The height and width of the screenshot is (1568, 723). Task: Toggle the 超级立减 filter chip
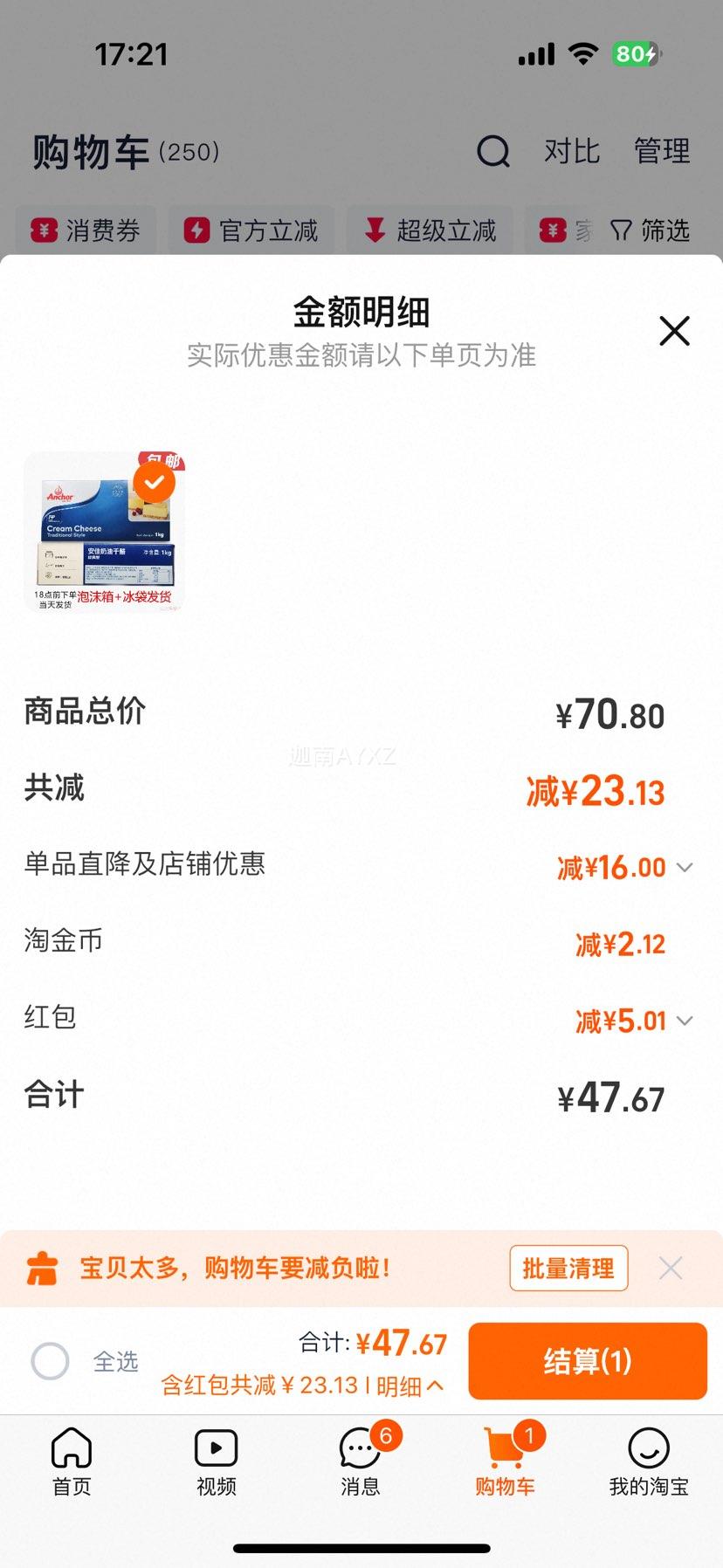(430, 230)
